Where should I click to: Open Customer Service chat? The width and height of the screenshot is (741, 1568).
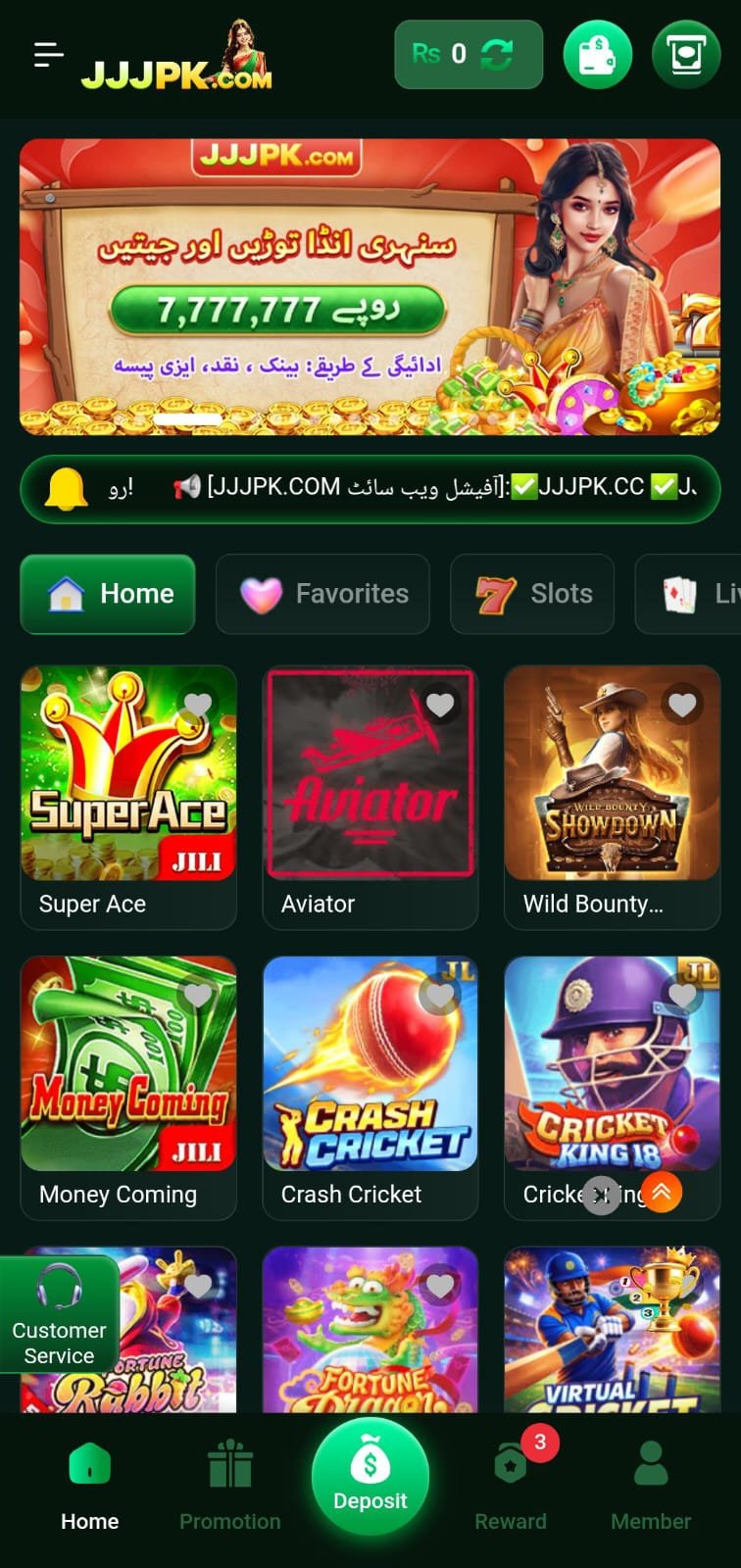pos(59,1313)
